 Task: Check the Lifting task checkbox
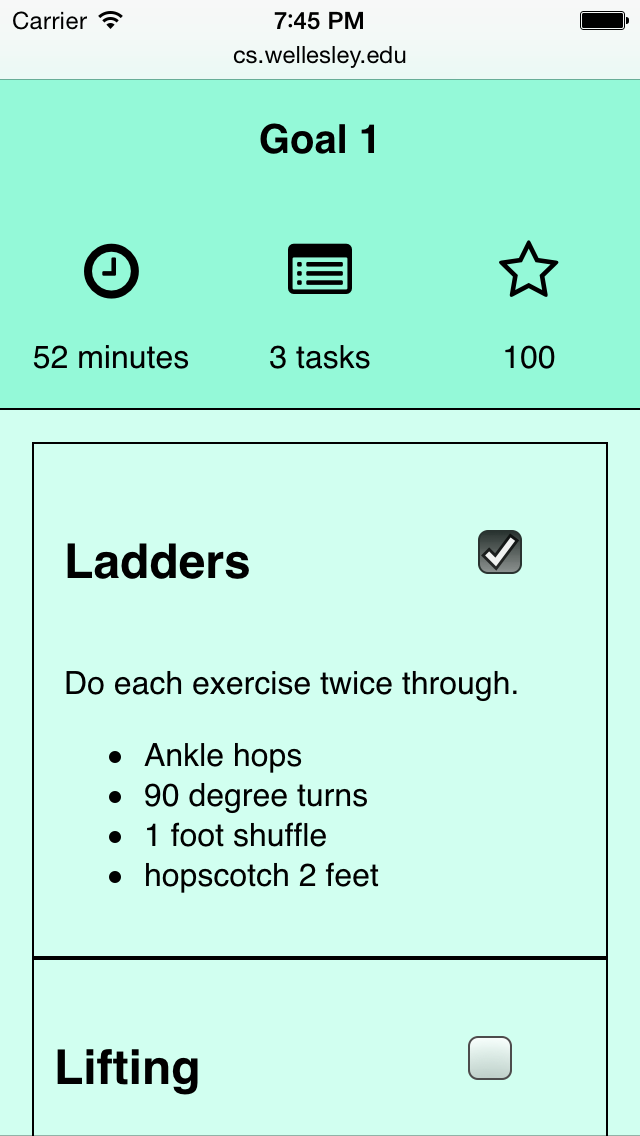tap(490, 1058)
